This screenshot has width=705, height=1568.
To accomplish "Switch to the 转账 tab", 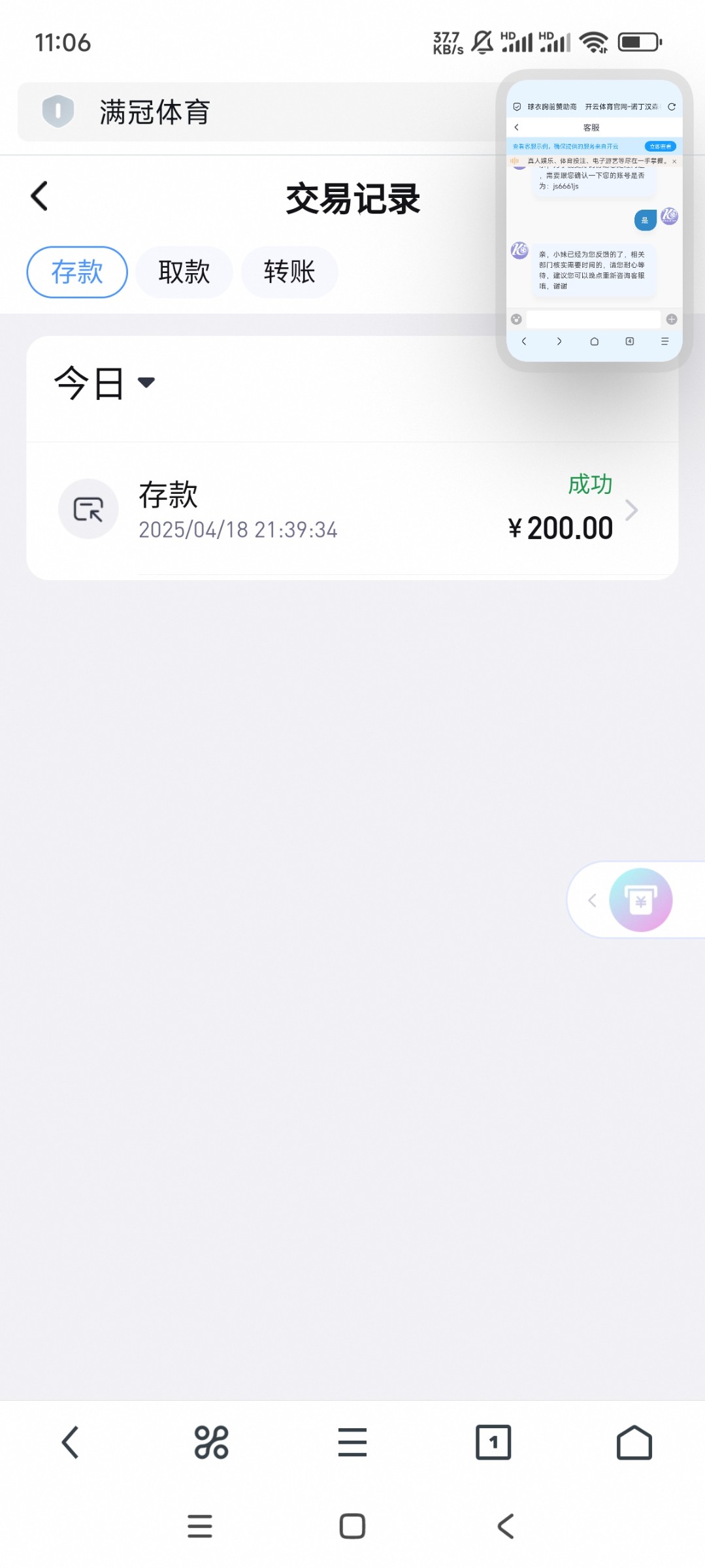I will pyautogui.click(x=289, y=272).
